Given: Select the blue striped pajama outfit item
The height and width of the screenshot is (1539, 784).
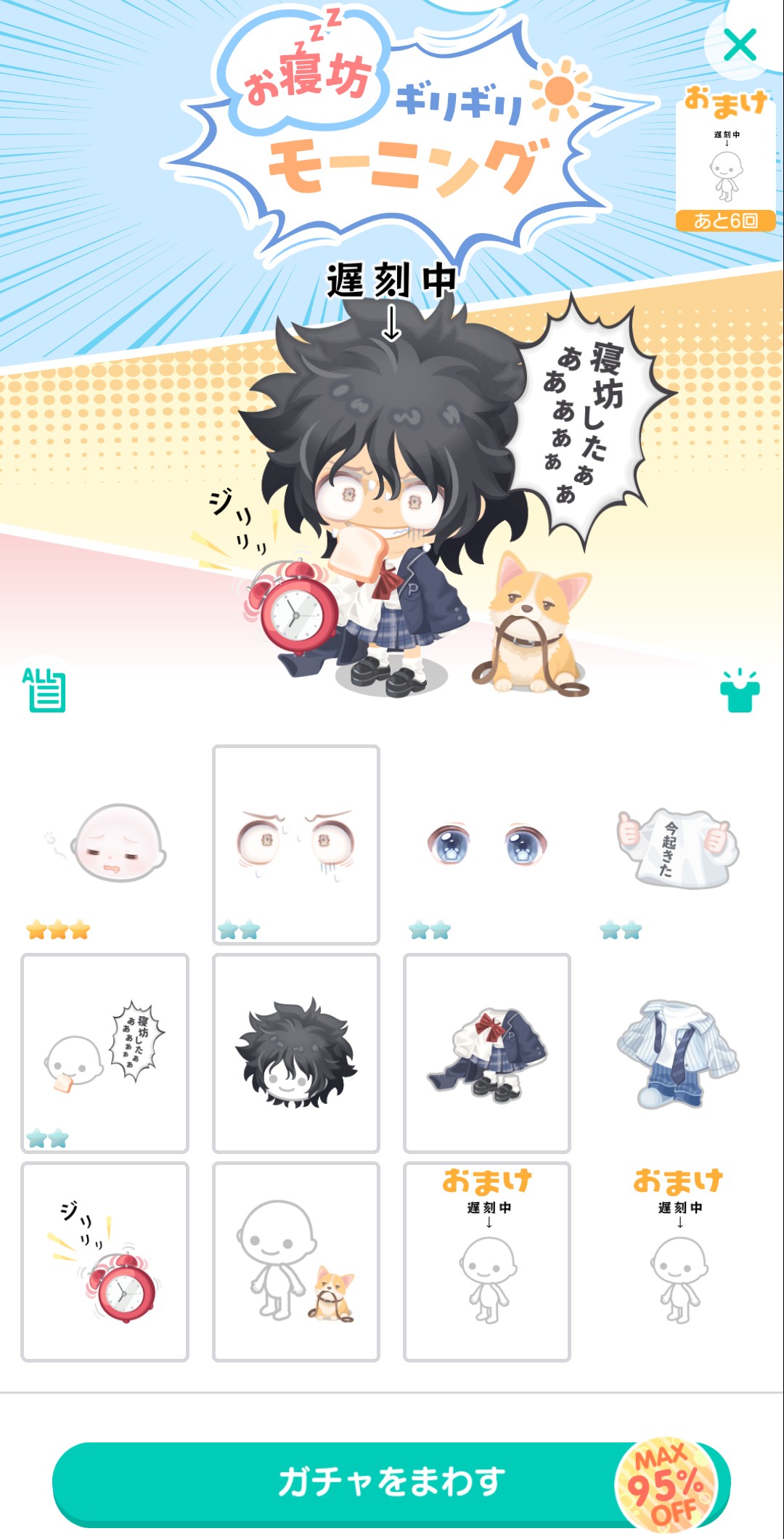Looking at the screenshot, I should [678, 1052].
